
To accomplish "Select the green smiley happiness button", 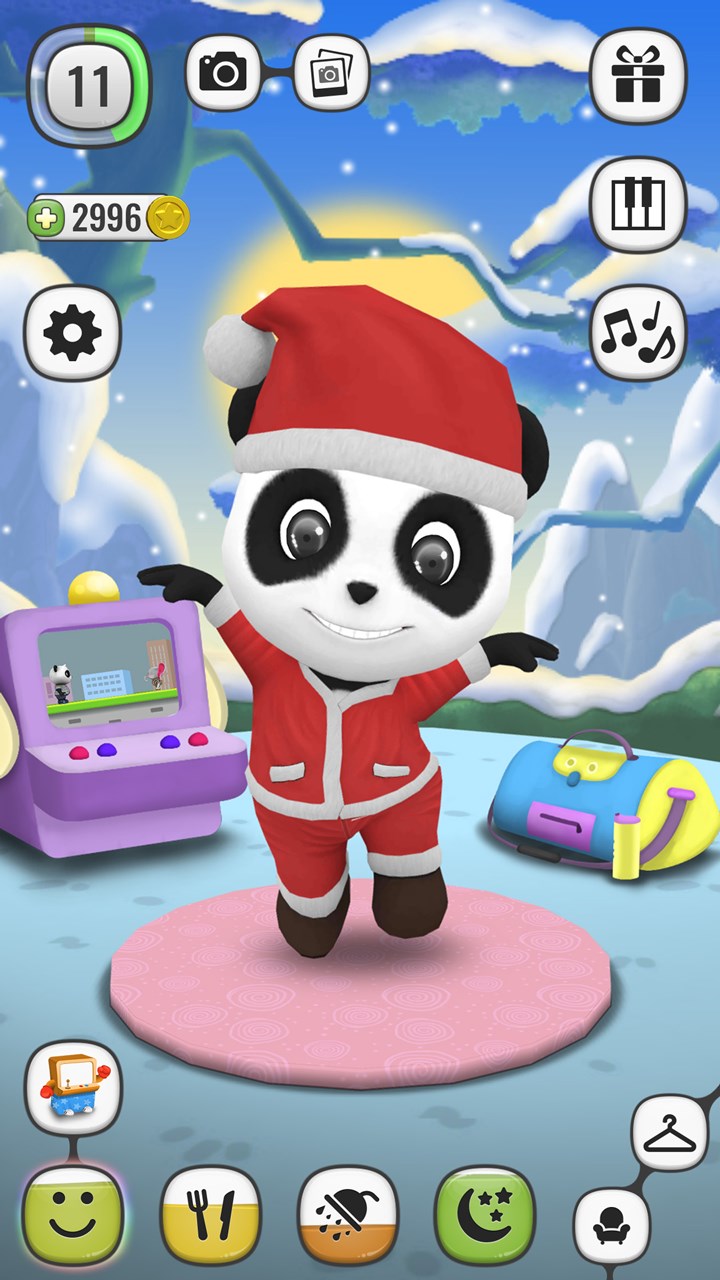I will (73, 1215).
